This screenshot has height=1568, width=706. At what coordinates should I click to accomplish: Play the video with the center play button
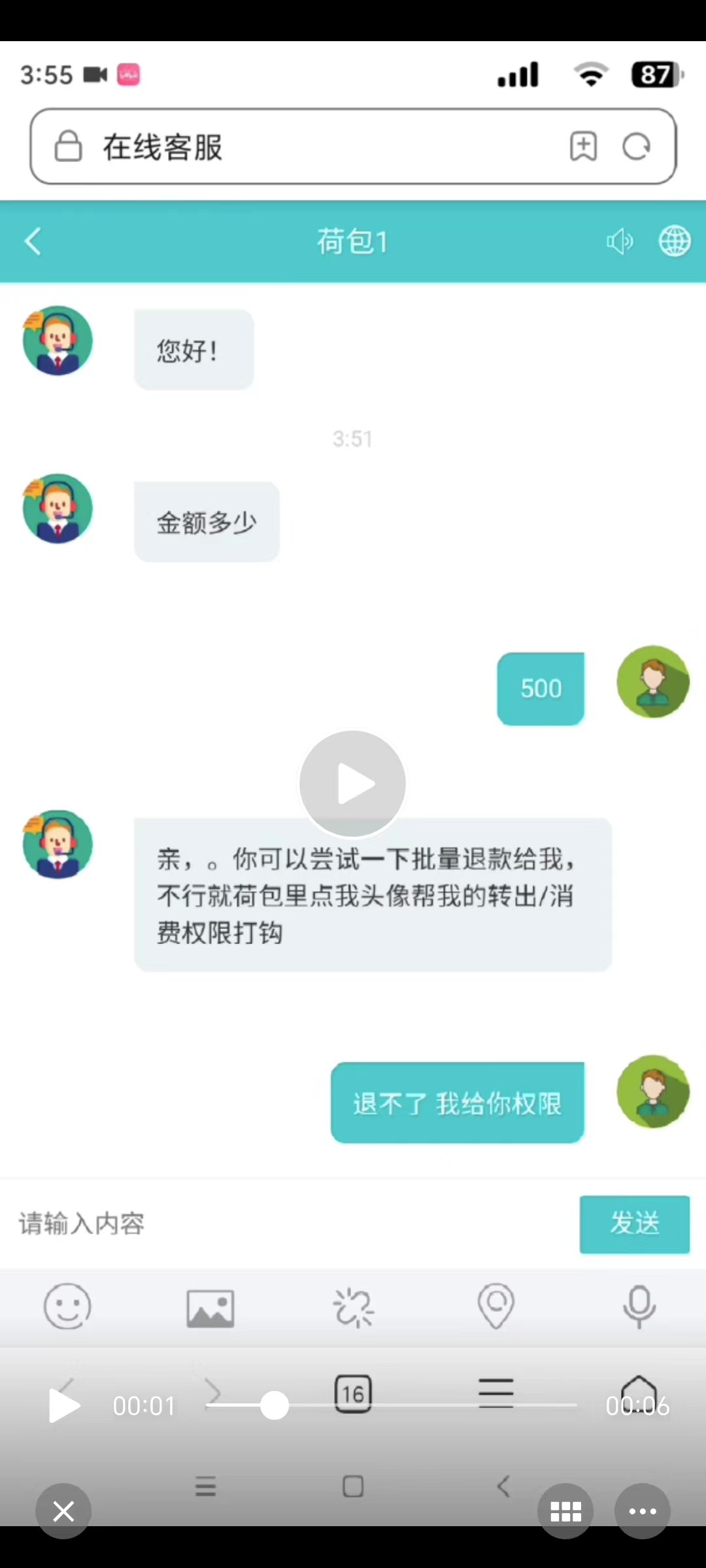pos(352,783)
